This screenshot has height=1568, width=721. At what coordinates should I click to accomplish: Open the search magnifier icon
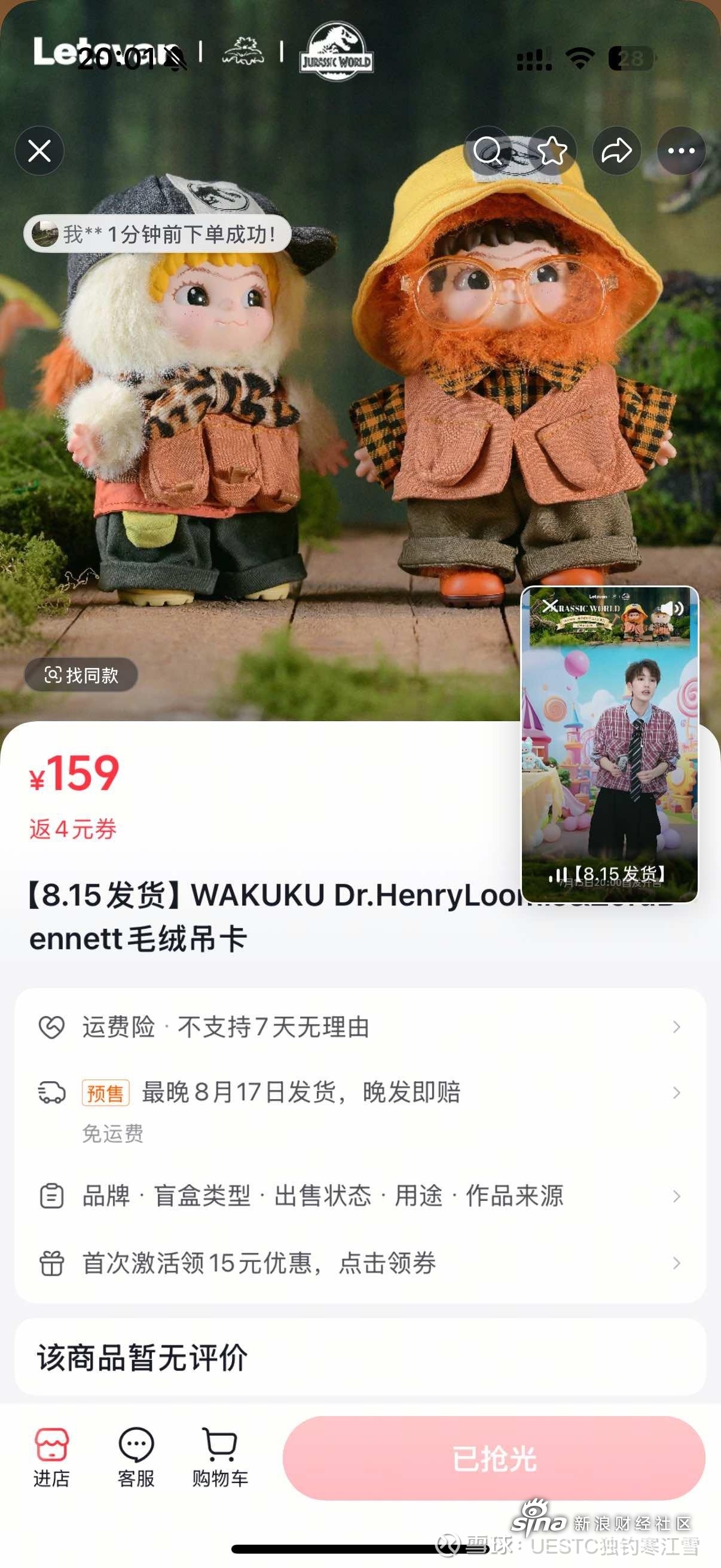pos(487,151)
